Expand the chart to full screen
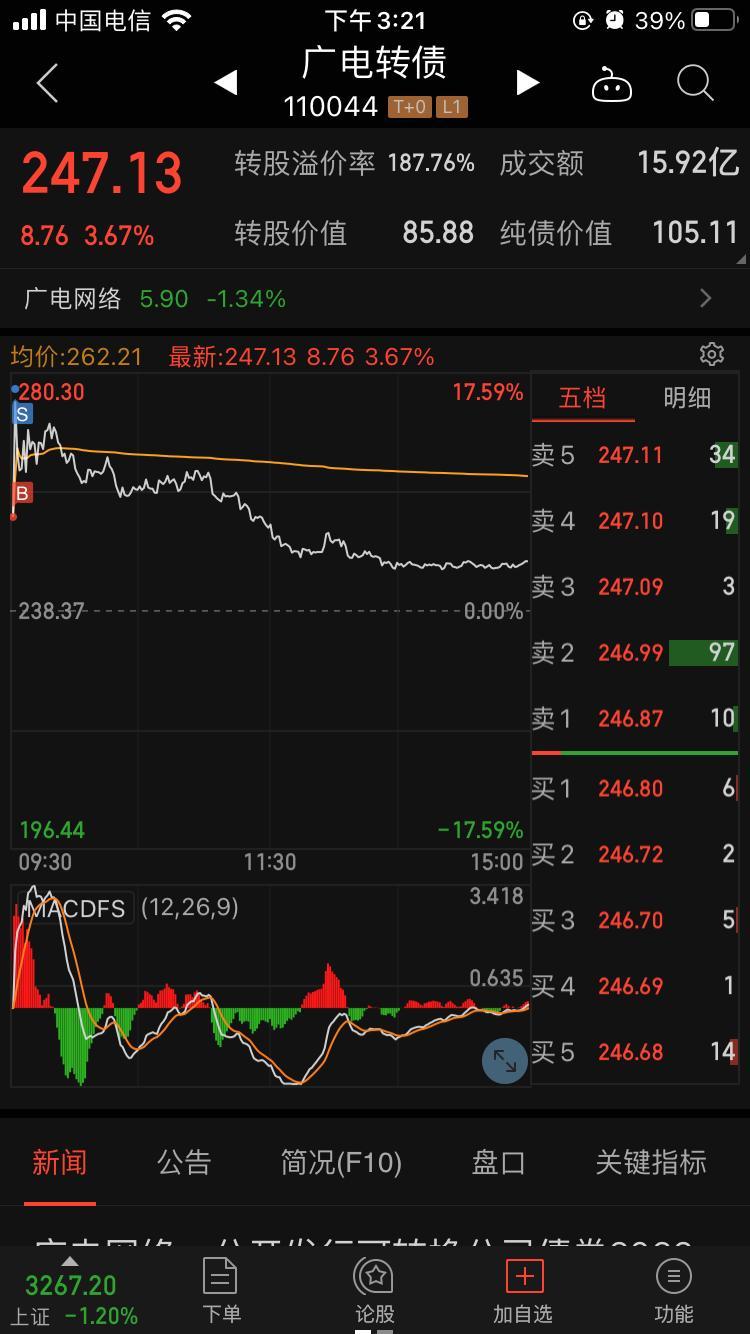Screen dimensions: 750x1334 504,1061
